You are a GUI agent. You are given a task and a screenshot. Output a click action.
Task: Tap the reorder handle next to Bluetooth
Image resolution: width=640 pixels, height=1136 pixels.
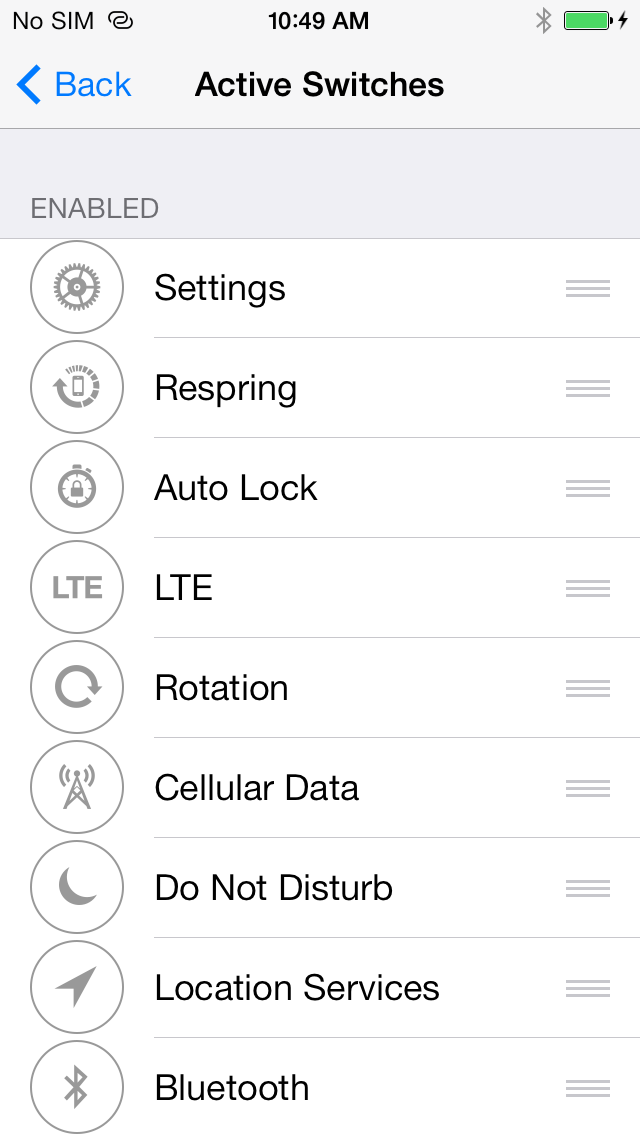(588, 1088)
